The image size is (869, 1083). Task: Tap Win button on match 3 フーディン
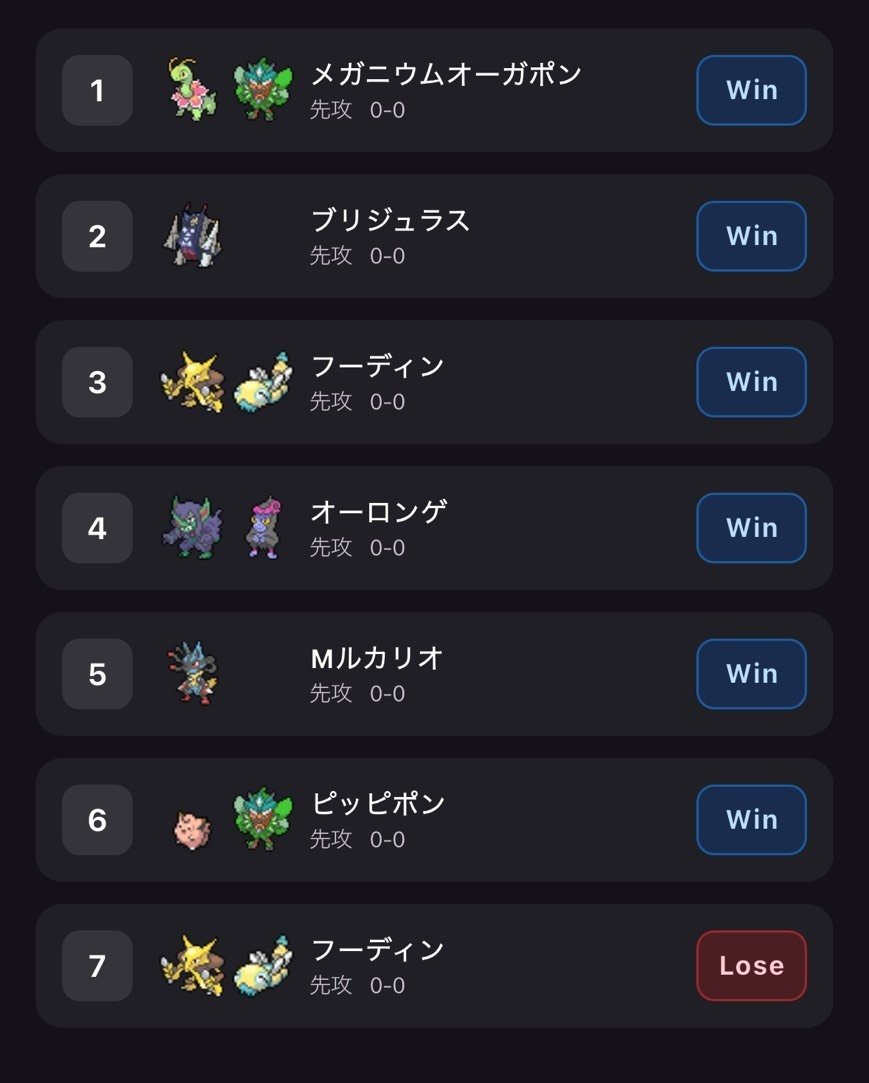[751, 382]
